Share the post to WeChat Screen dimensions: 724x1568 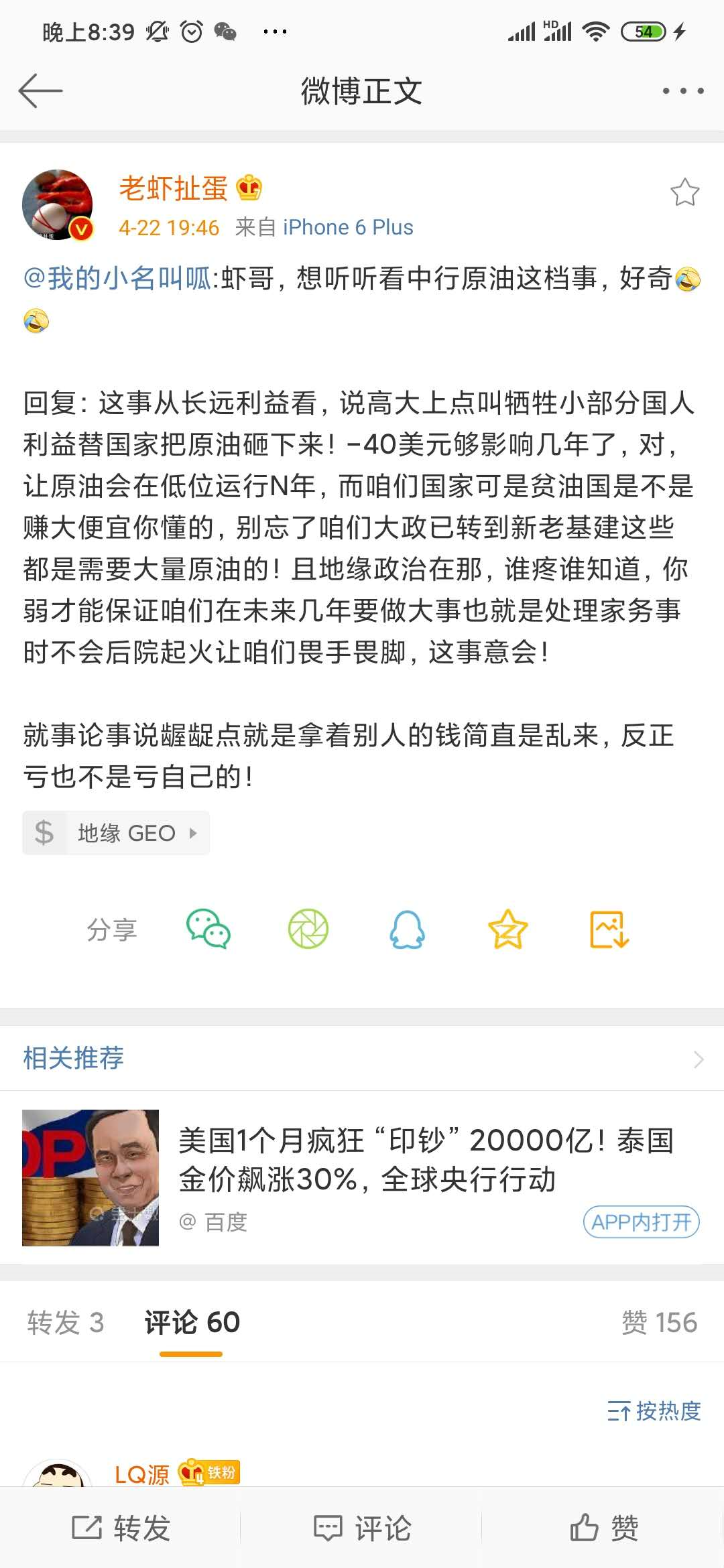pyautogui.click(x=208, y=929)
